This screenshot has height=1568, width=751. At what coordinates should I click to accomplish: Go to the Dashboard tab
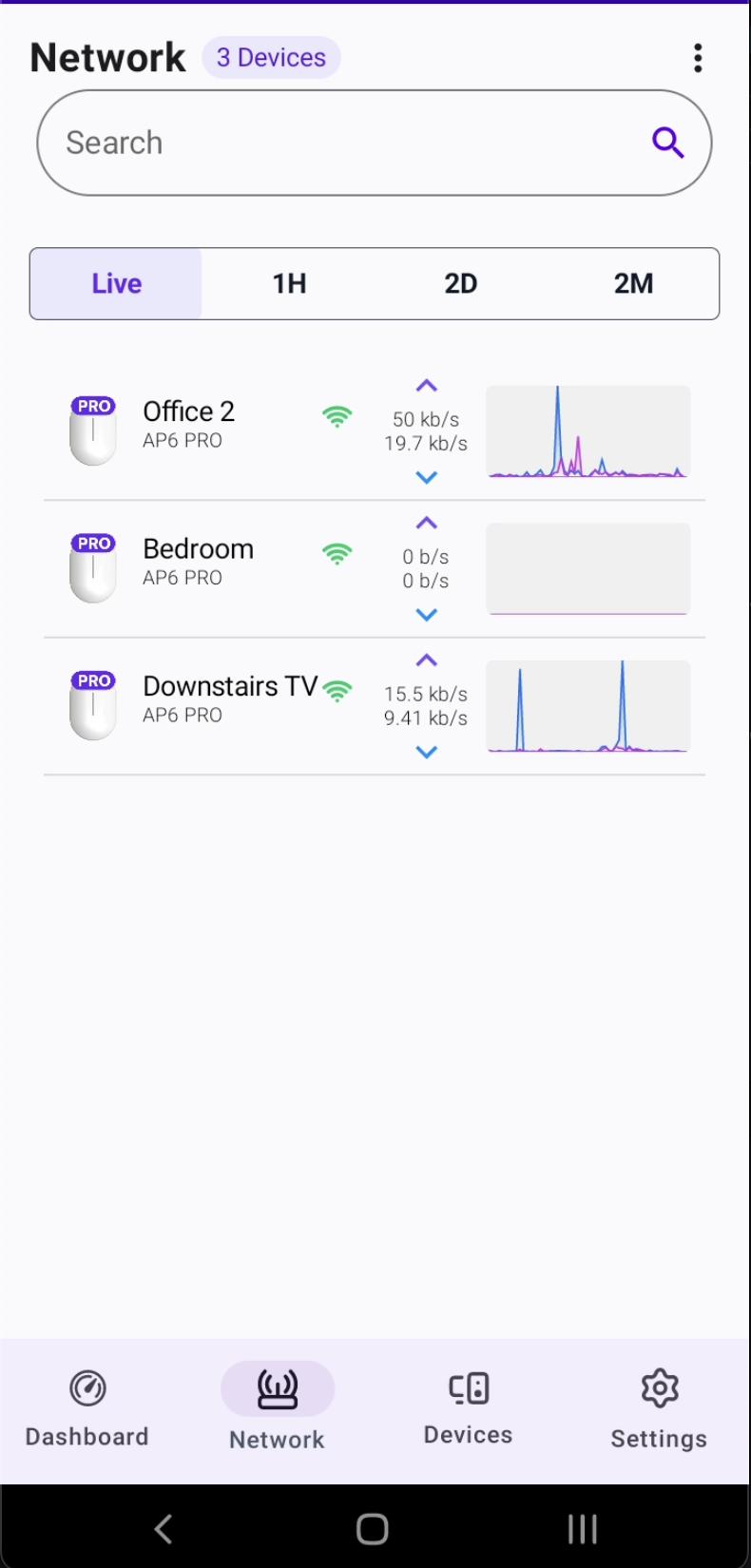click(87, 1408)
